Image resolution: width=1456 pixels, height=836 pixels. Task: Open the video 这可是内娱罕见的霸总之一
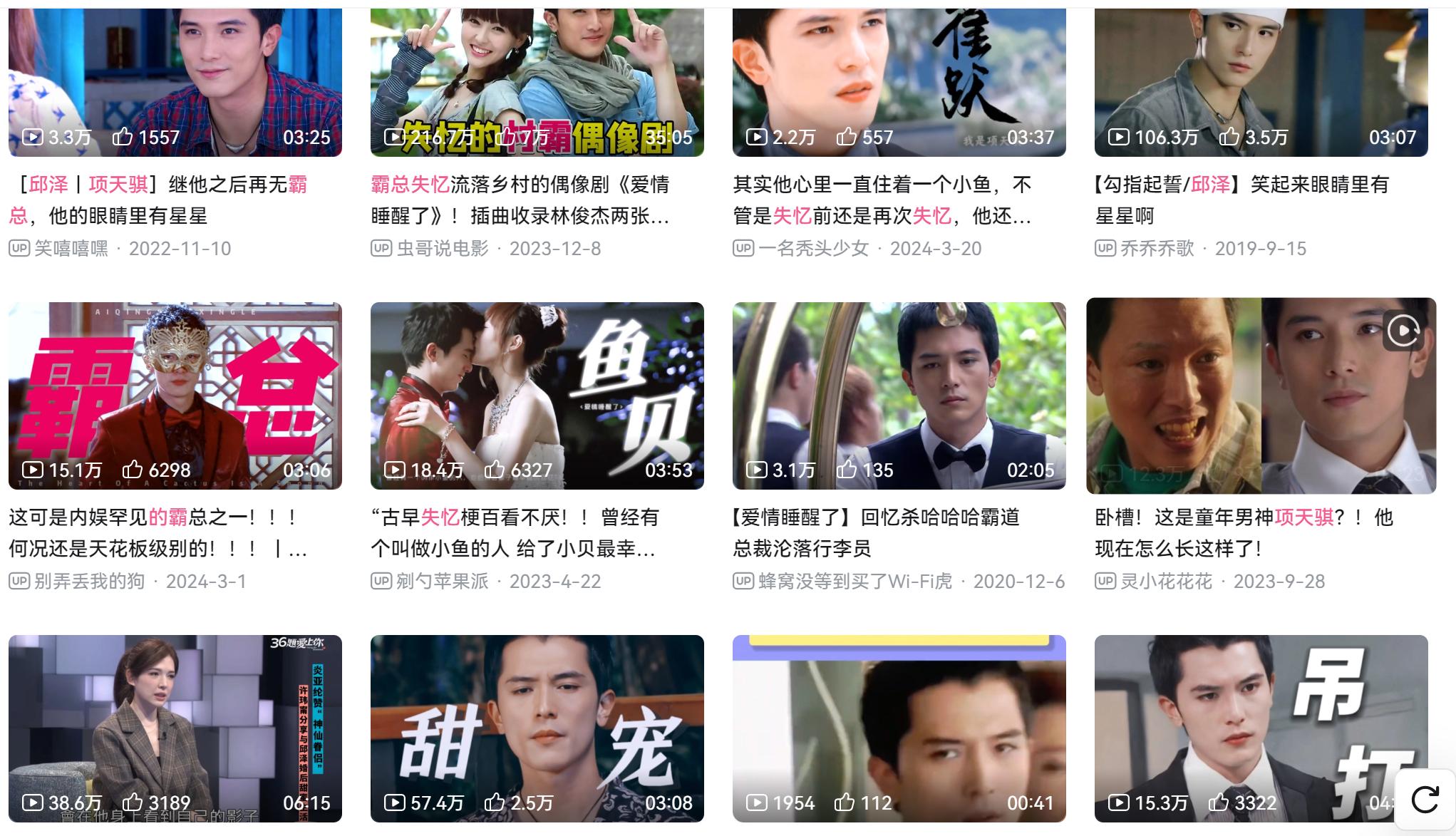pyautogui.click(x=175, y=396)
